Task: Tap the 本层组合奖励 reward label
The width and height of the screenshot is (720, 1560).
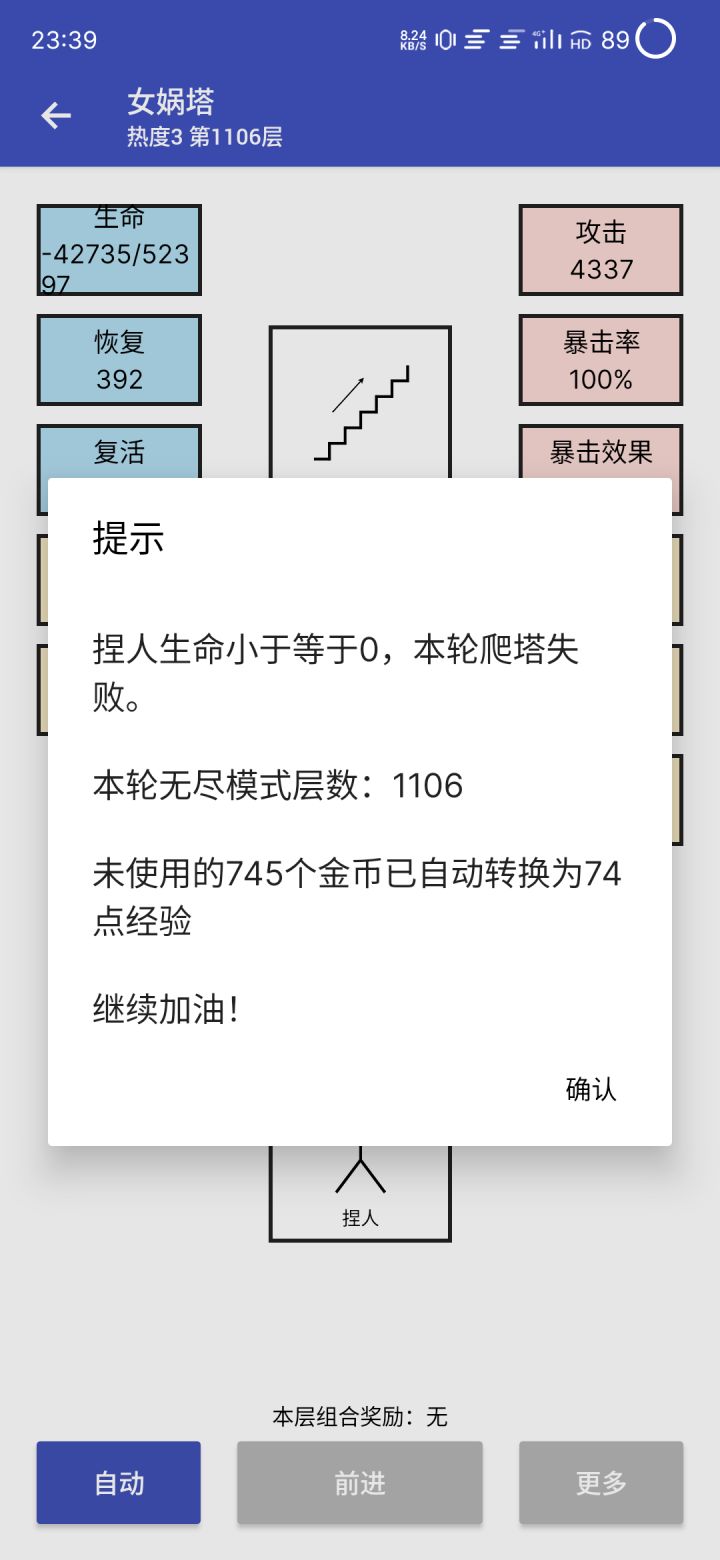Action: click(x=360, y=1416)
